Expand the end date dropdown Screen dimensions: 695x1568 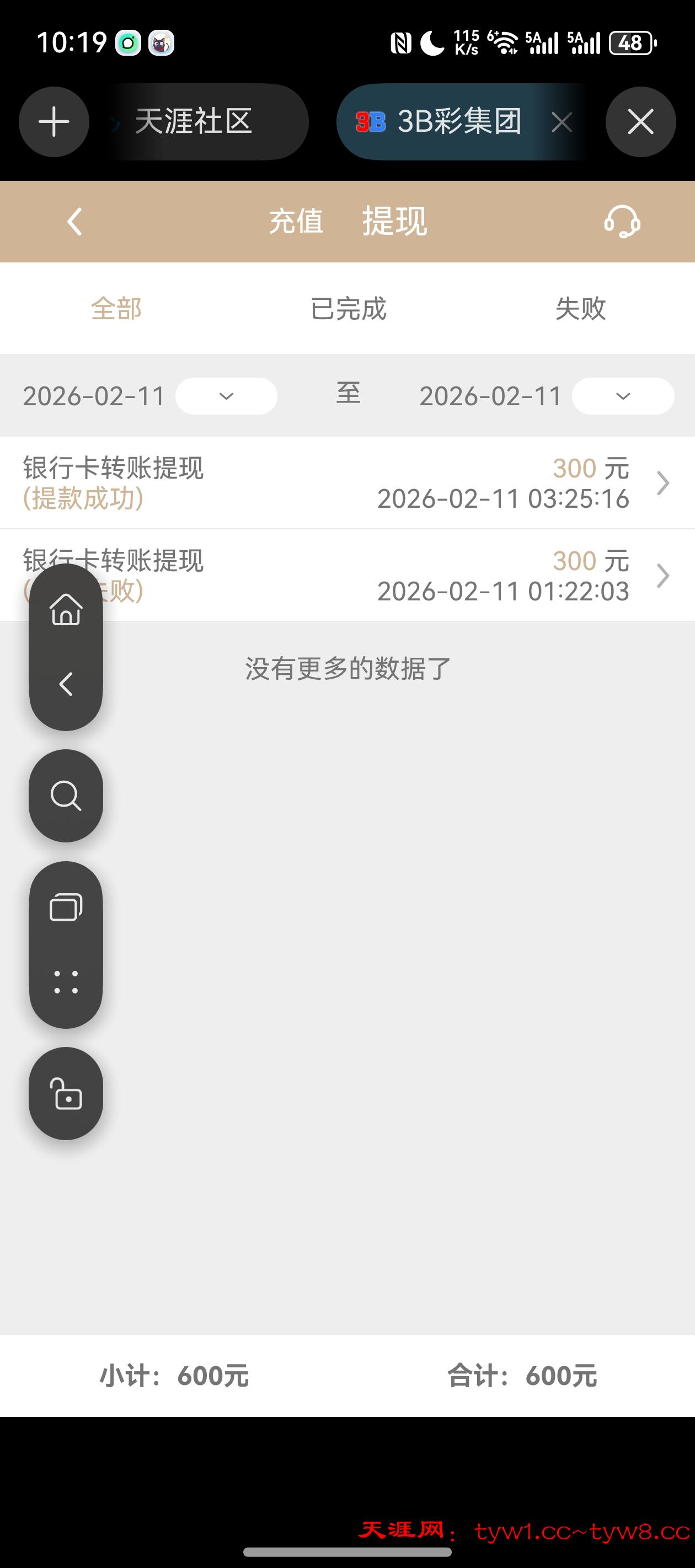click(x=623, y=396)
